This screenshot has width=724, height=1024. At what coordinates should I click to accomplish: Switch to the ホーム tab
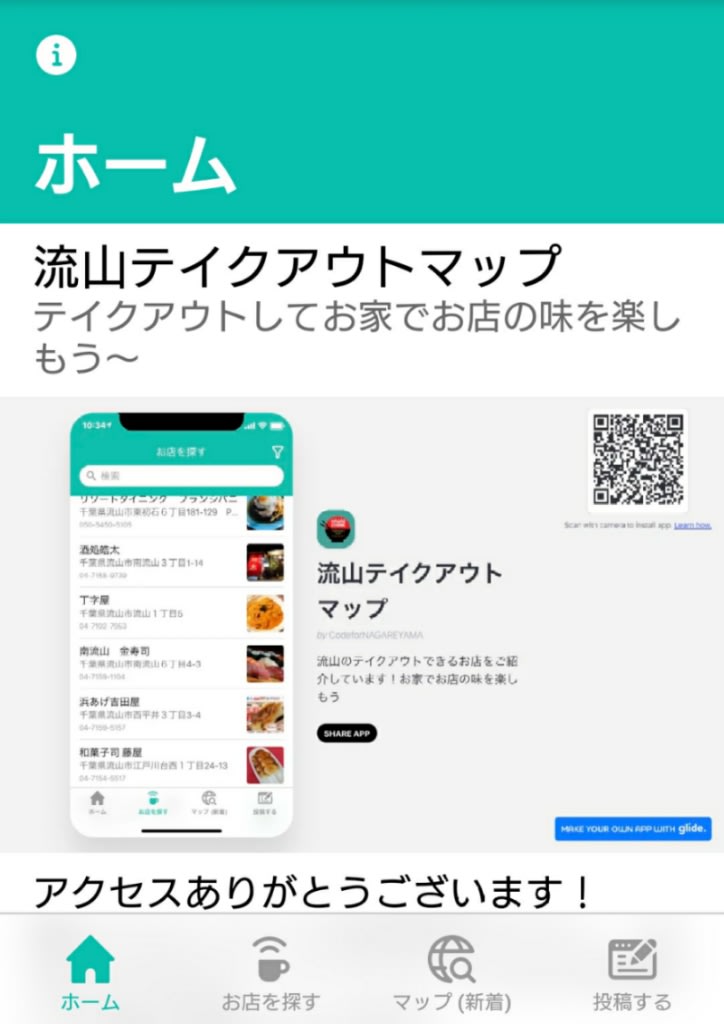[x=90, y=972]
